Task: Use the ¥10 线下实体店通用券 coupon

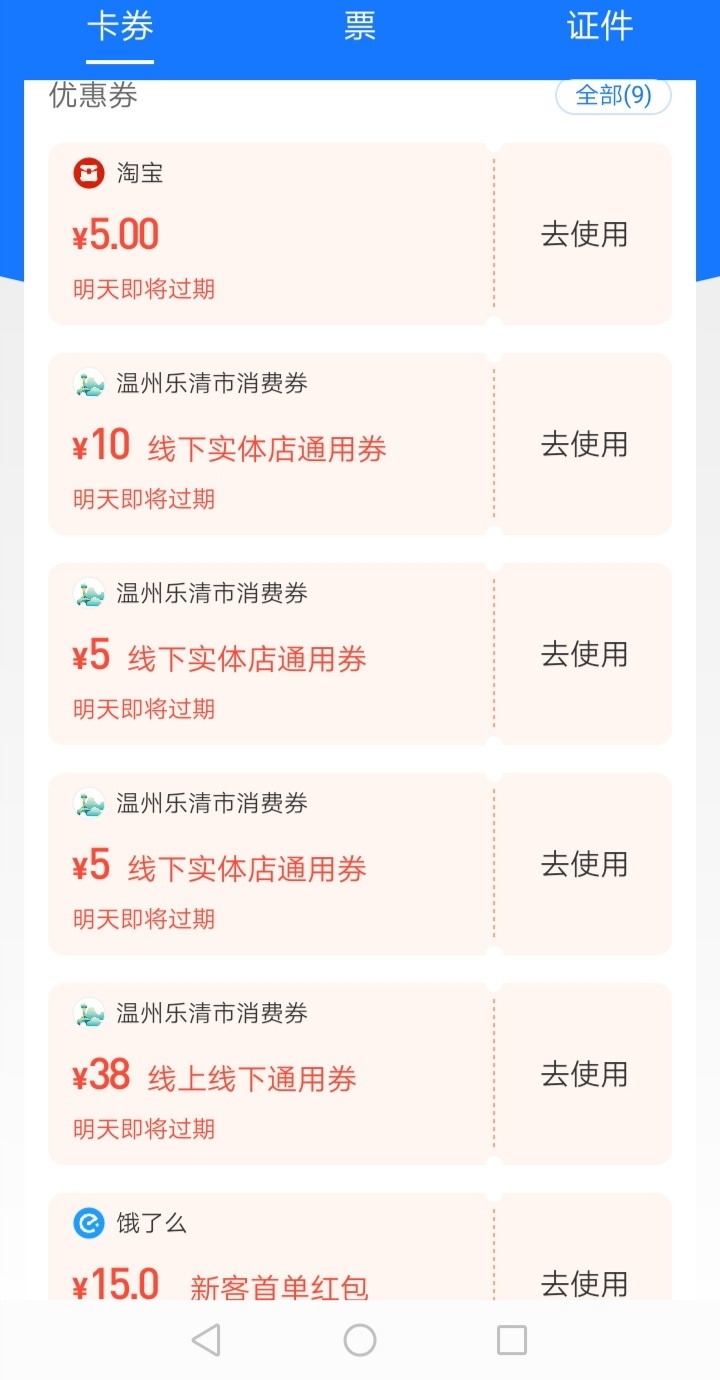Action: click(584, 444)
